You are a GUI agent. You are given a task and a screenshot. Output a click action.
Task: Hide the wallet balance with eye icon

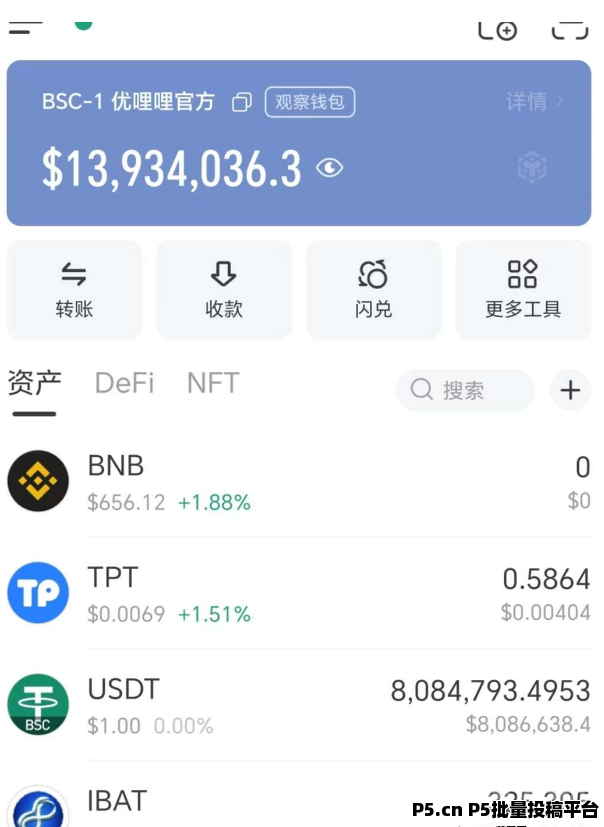click(329, 168)
